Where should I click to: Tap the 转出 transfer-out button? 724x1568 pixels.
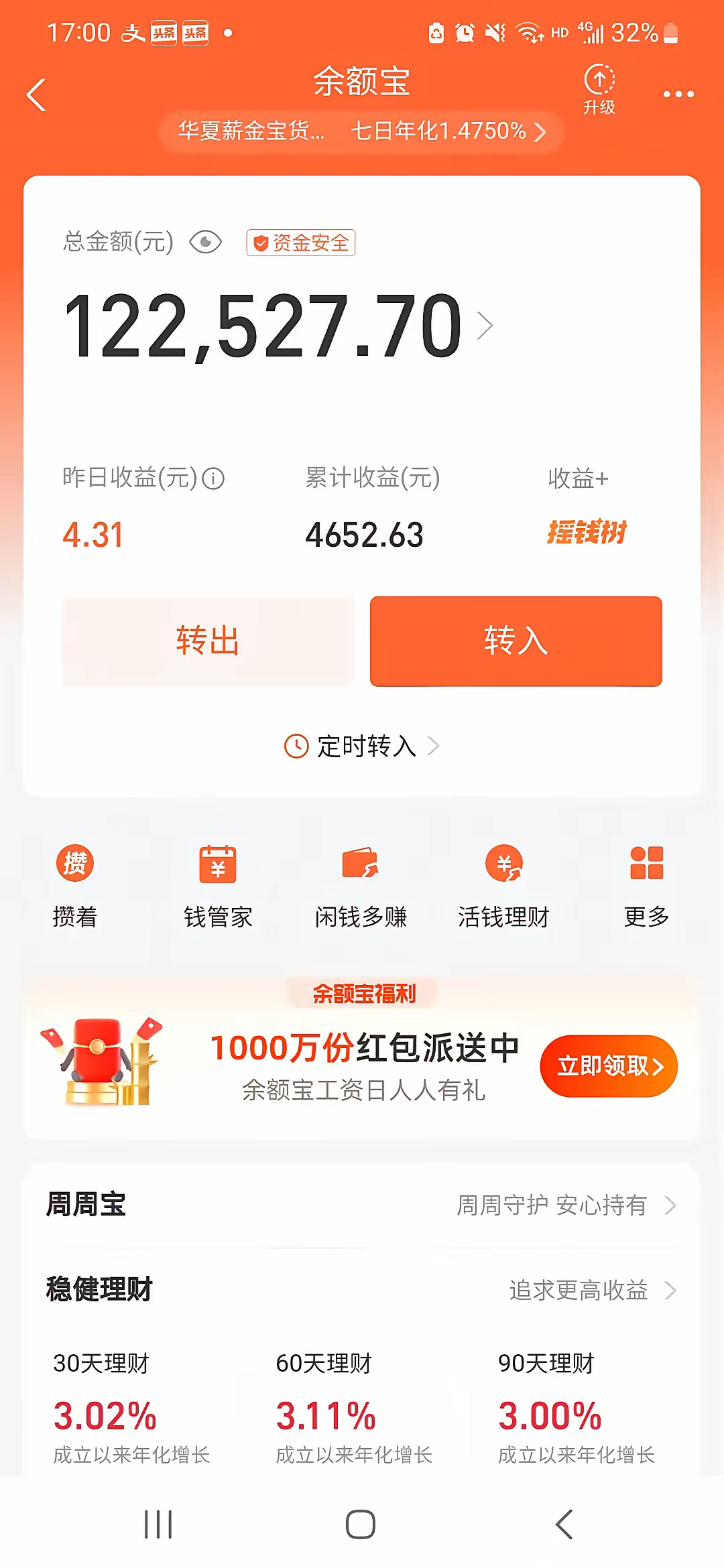pos(208,641)
